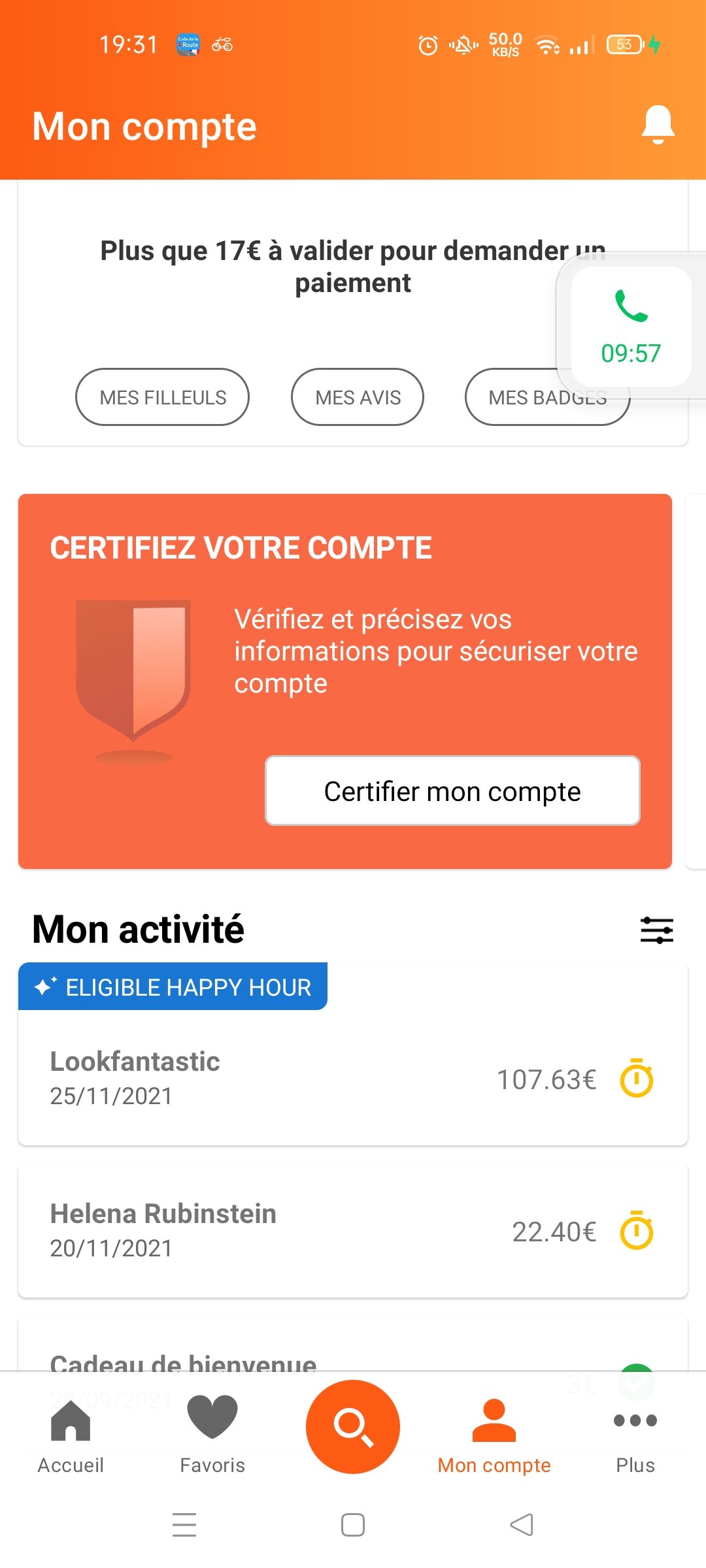The height and width of the screenshot is (1568, 706).
Task: Open Mes Avis
Action: (358, 397)
